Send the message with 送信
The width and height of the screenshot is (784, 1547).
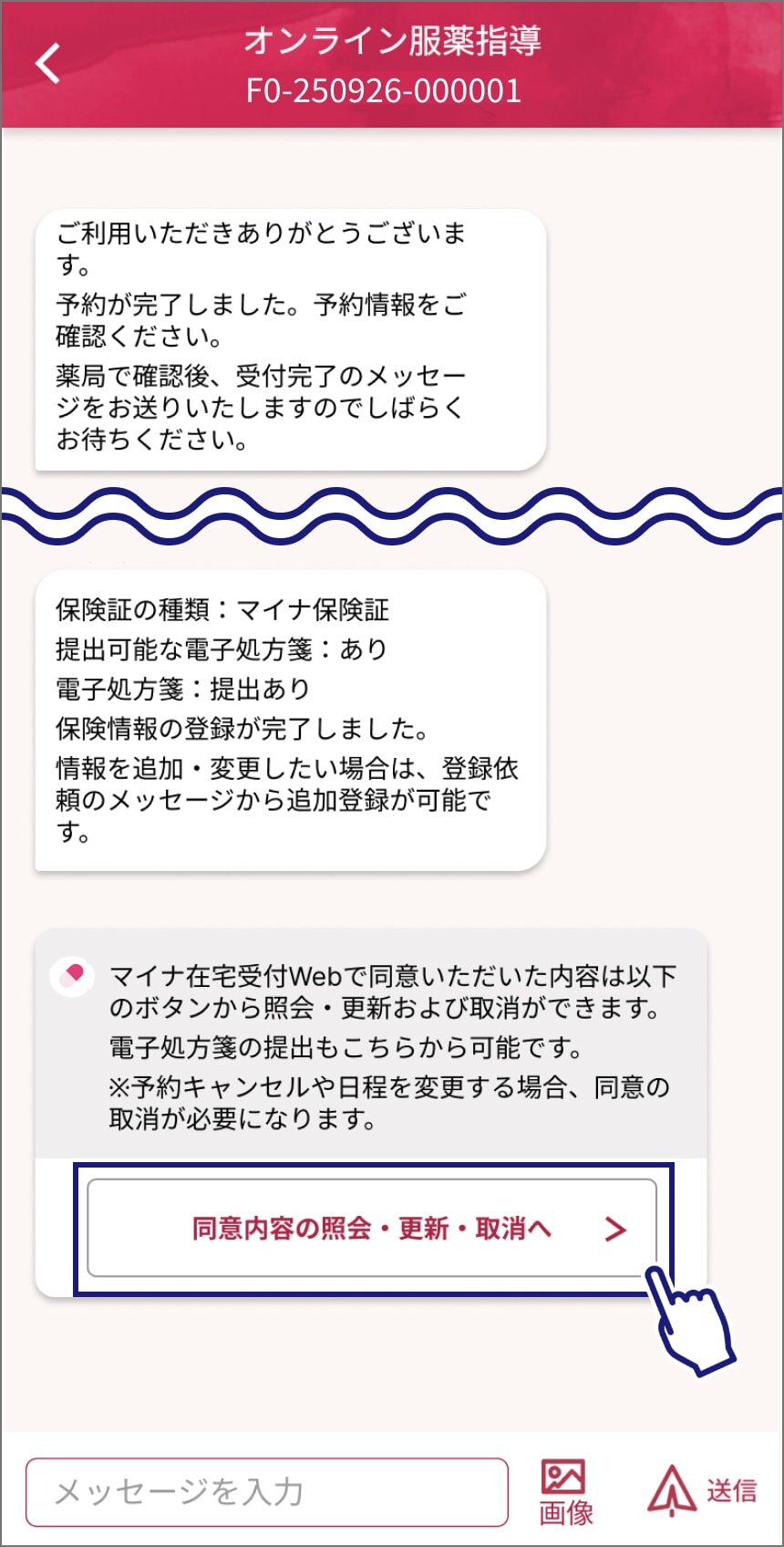coord(702,1490)
